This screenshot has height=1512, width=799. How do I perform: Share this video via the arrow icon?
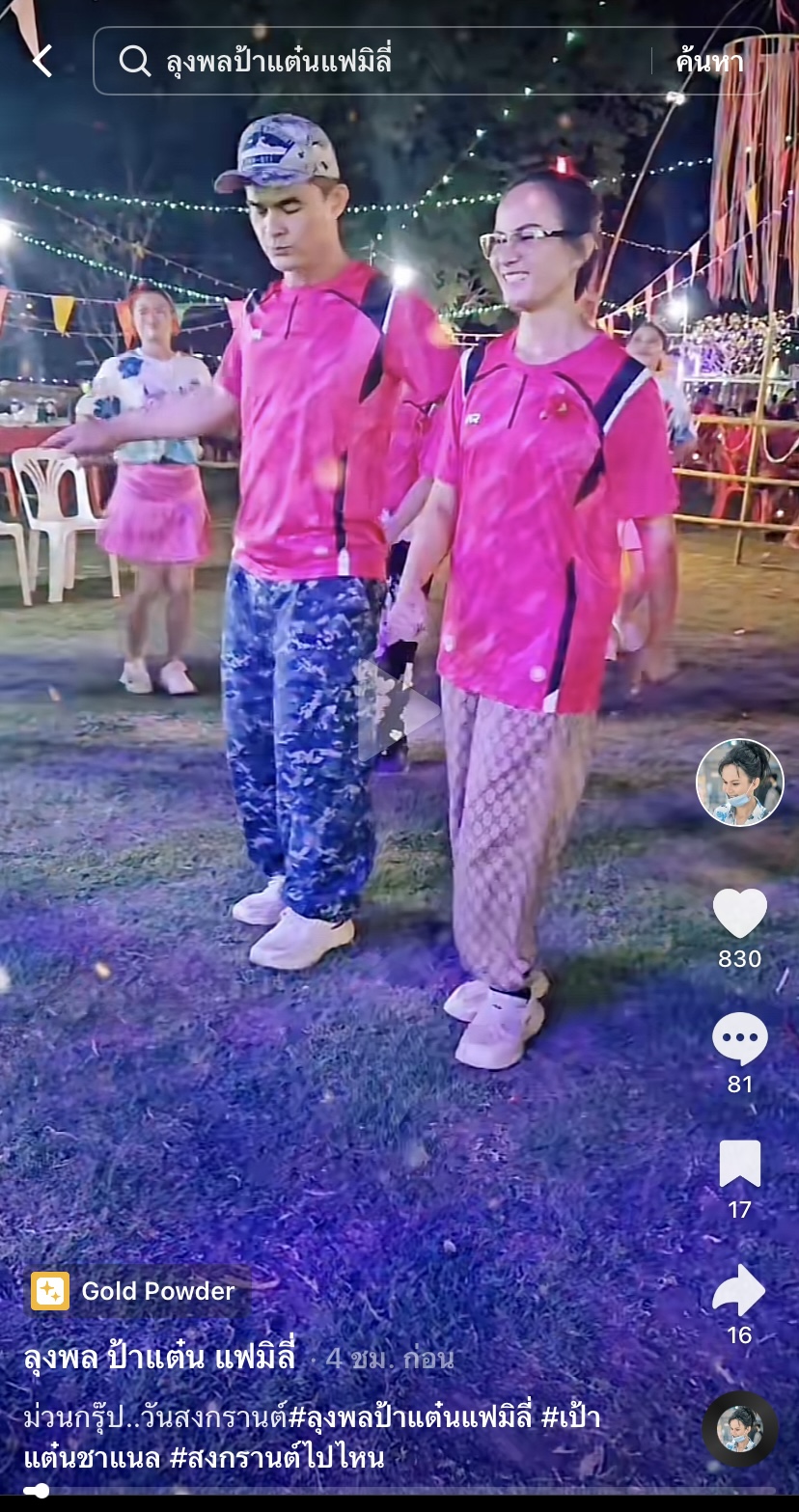pyautogui.click(x=739, y=1290)
